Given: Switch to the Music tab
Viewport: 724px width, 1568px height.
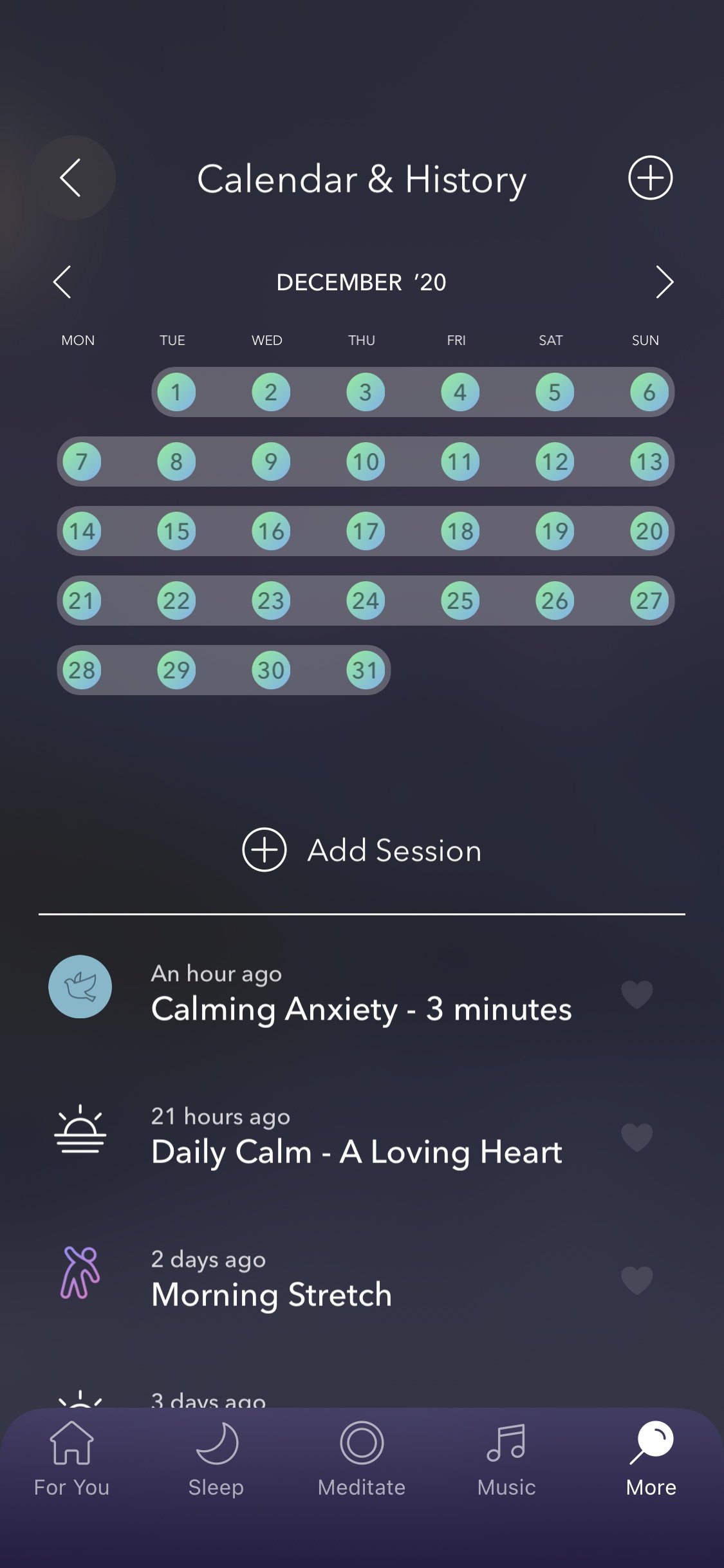Looking at the screenshot, I should pos(506,1459).
